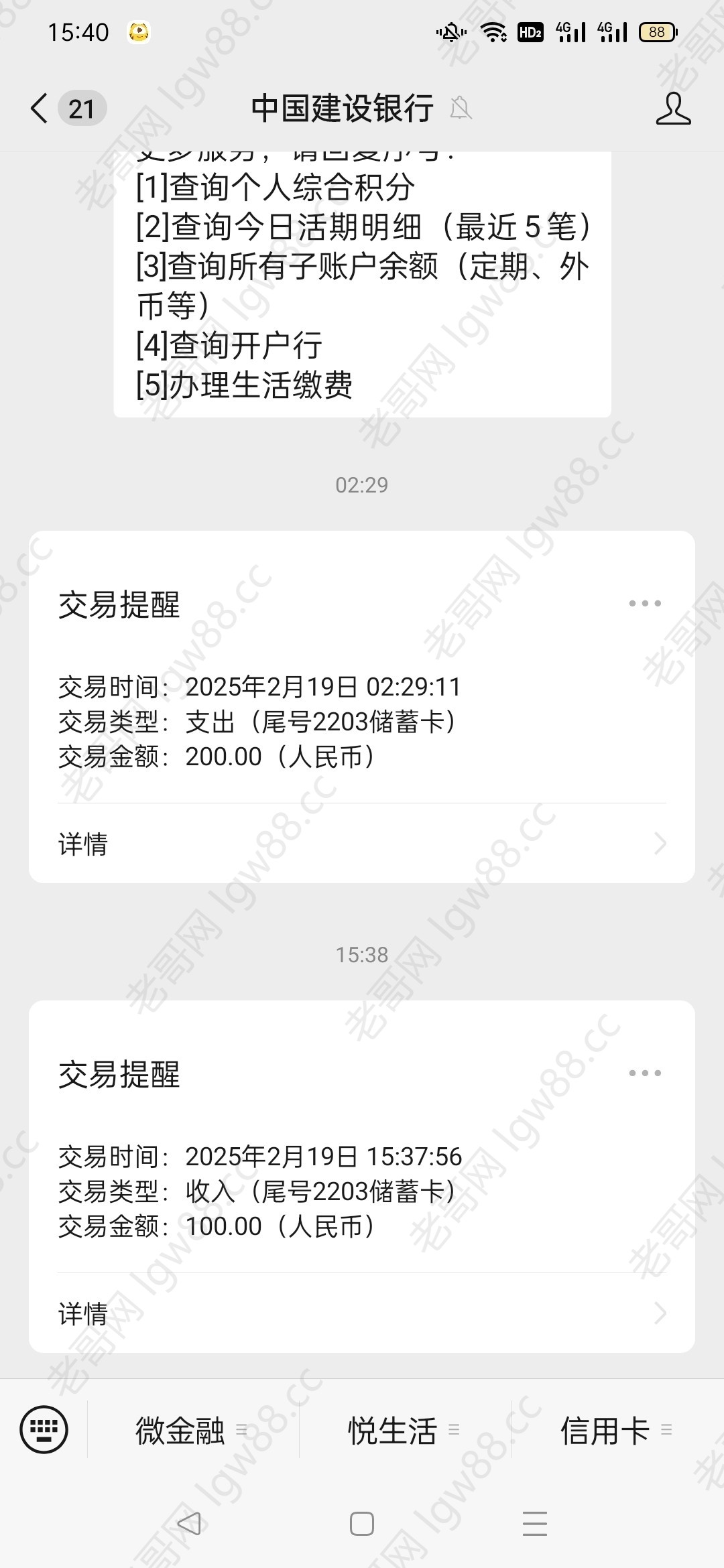The image size is (724, 1568).
Task: Open the 悦生活 menu
Action: [404, 1430]
